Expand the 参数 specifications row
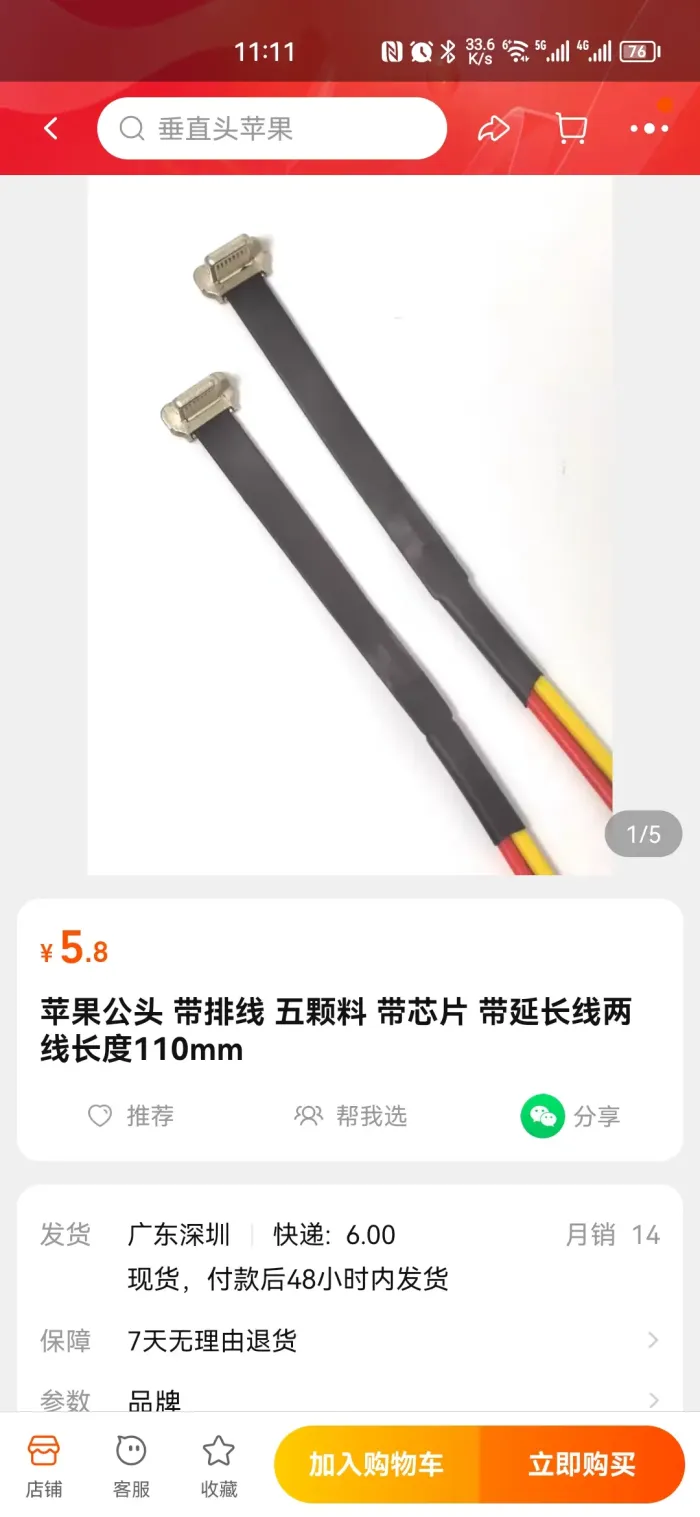 [350, 1400]
